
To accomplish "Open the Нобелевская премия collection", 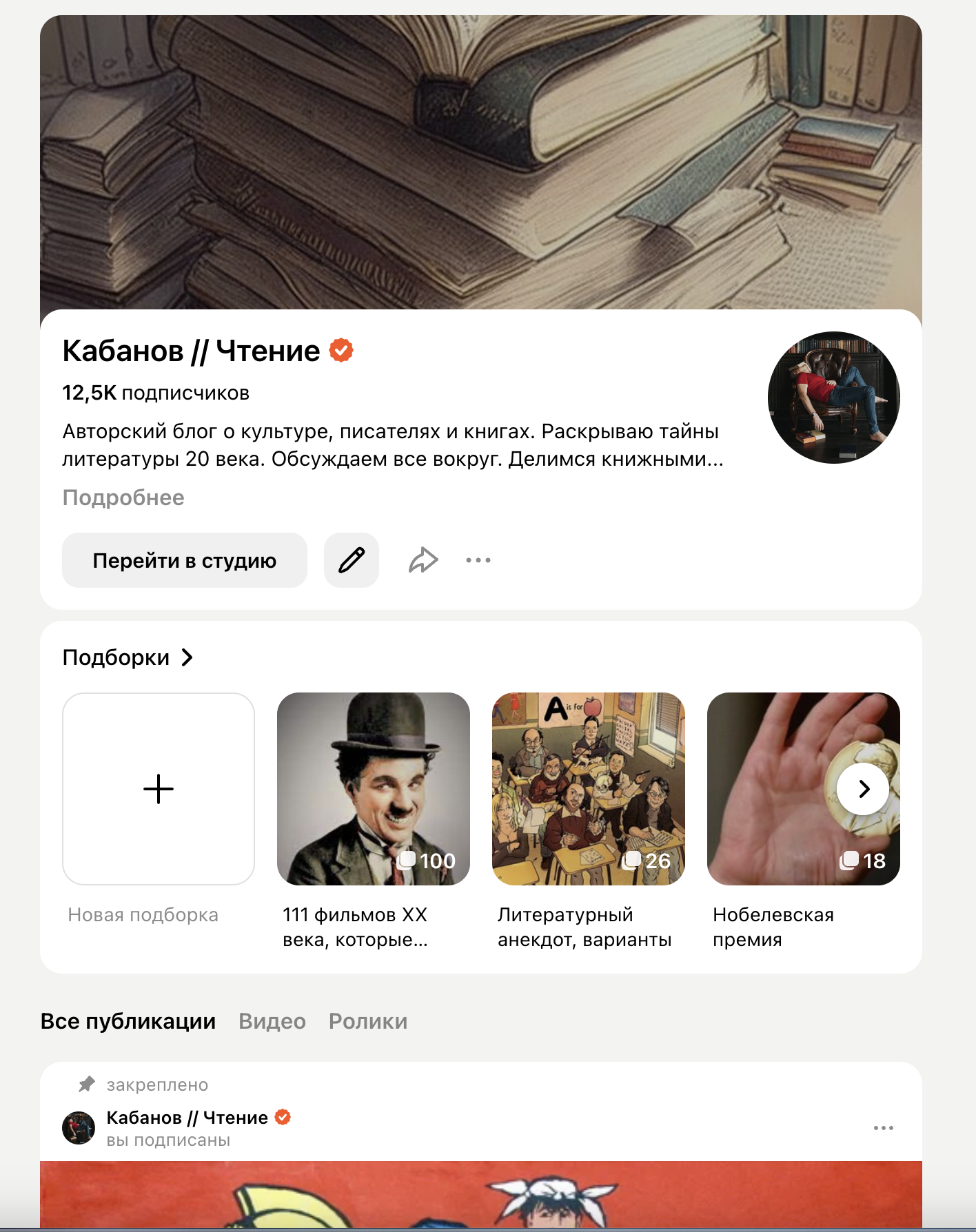I will (x=772, y=789).
